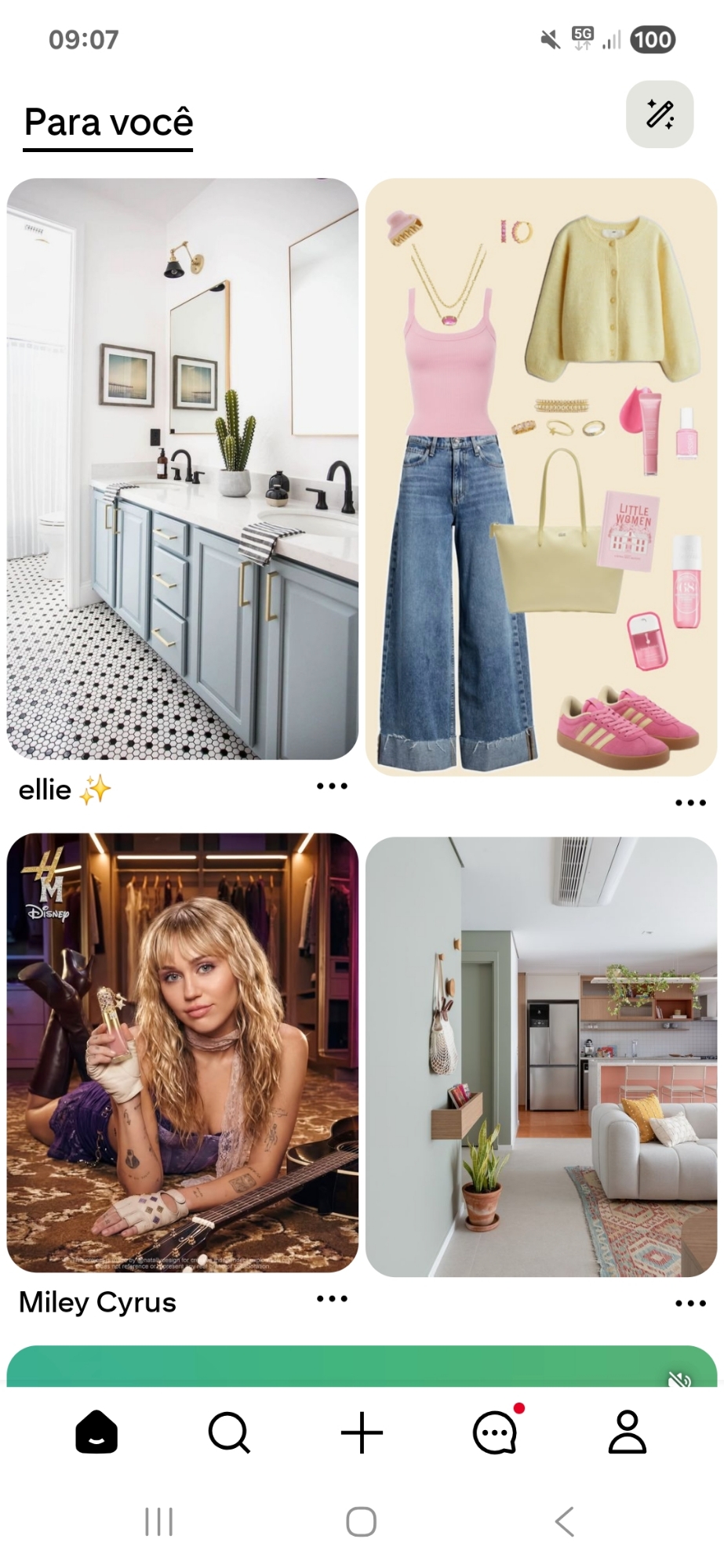Switch to the profile tab
The width and height of the screenshot is (724, 1568).
(x=628, y=1432)
